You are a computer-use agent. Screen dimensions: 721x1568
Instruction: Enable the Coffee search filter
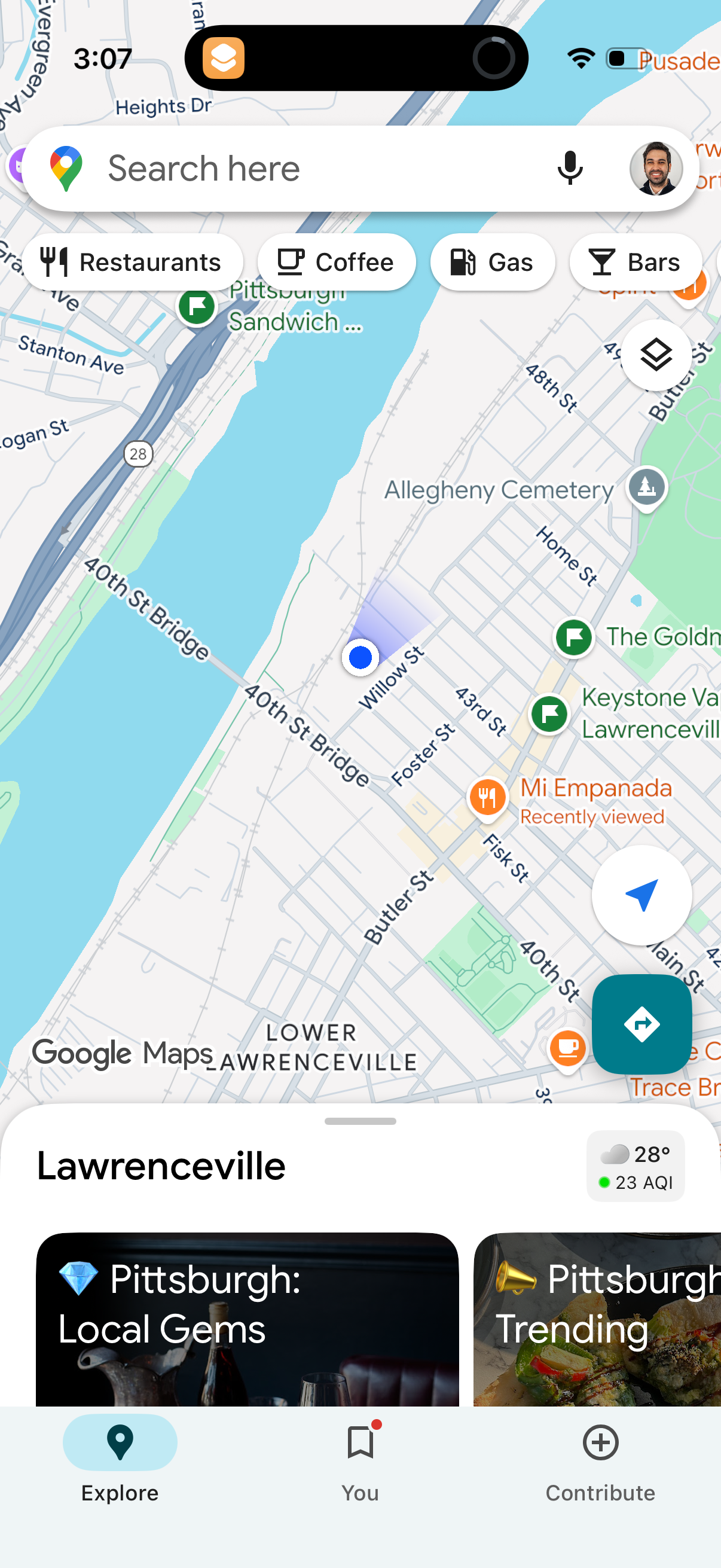point(337,262)
